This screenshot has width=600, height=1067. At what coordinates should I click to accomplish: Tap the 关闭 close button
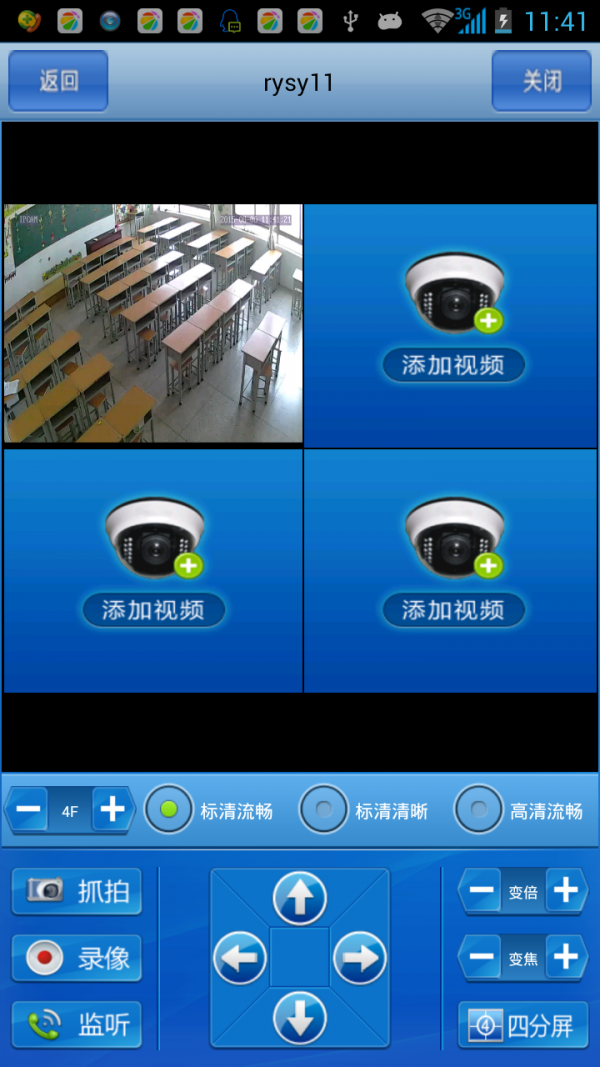541,81
